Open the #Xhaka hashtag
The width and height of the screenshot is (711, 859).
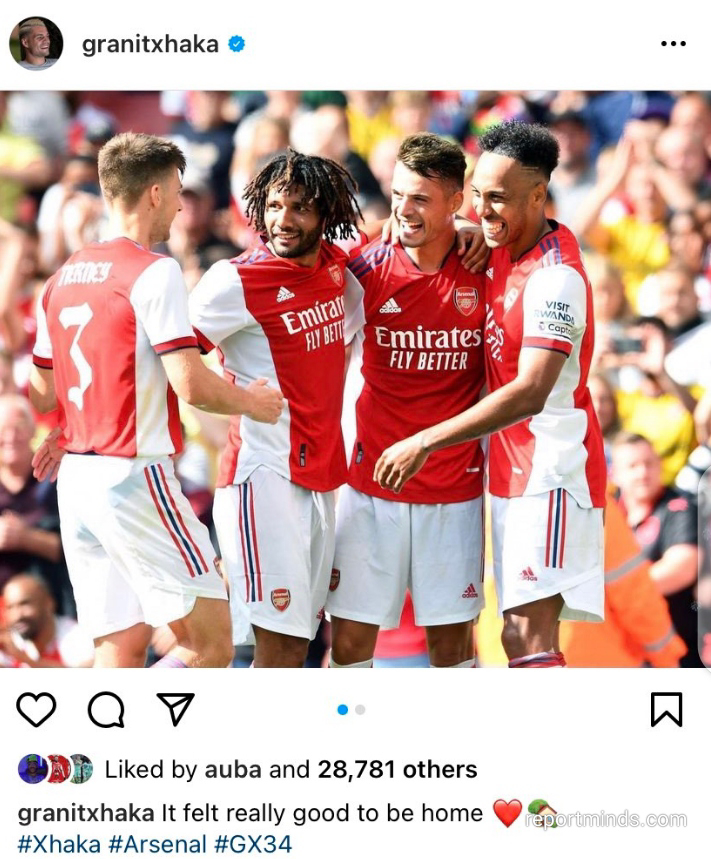tap(58, 844)
